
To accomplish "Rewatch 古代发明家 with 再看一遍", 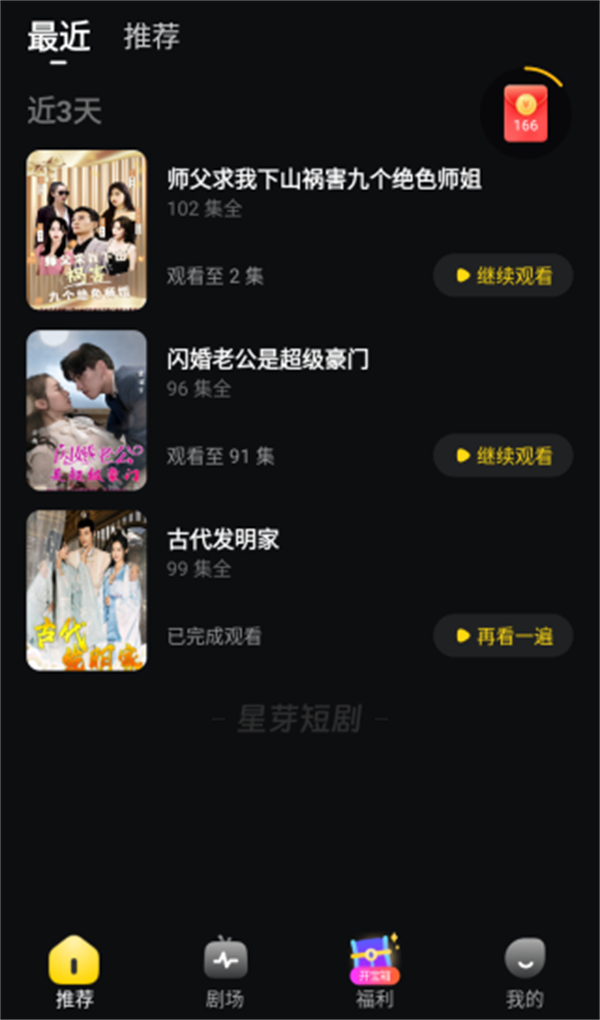I will tap(503, 636).
